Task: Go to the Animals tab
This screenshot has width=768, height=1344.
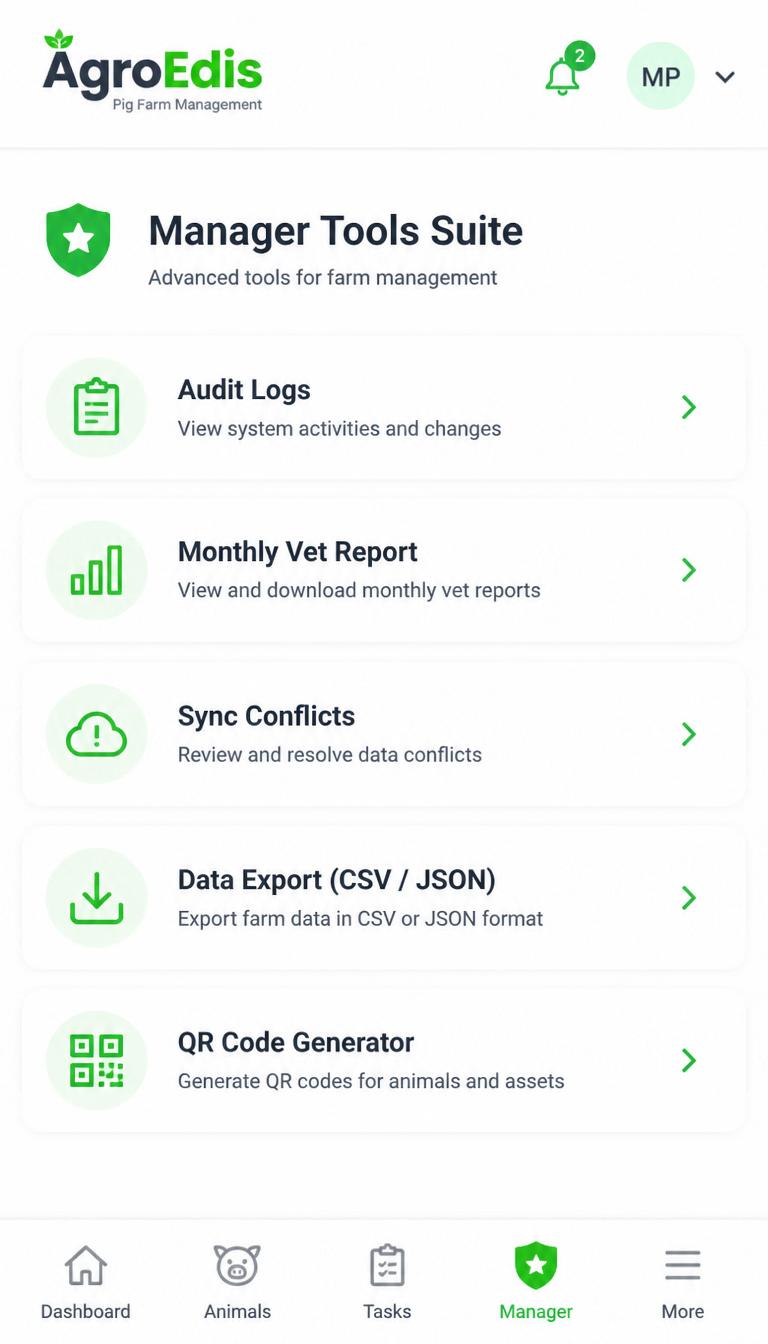Action: tap(237, 1283)
